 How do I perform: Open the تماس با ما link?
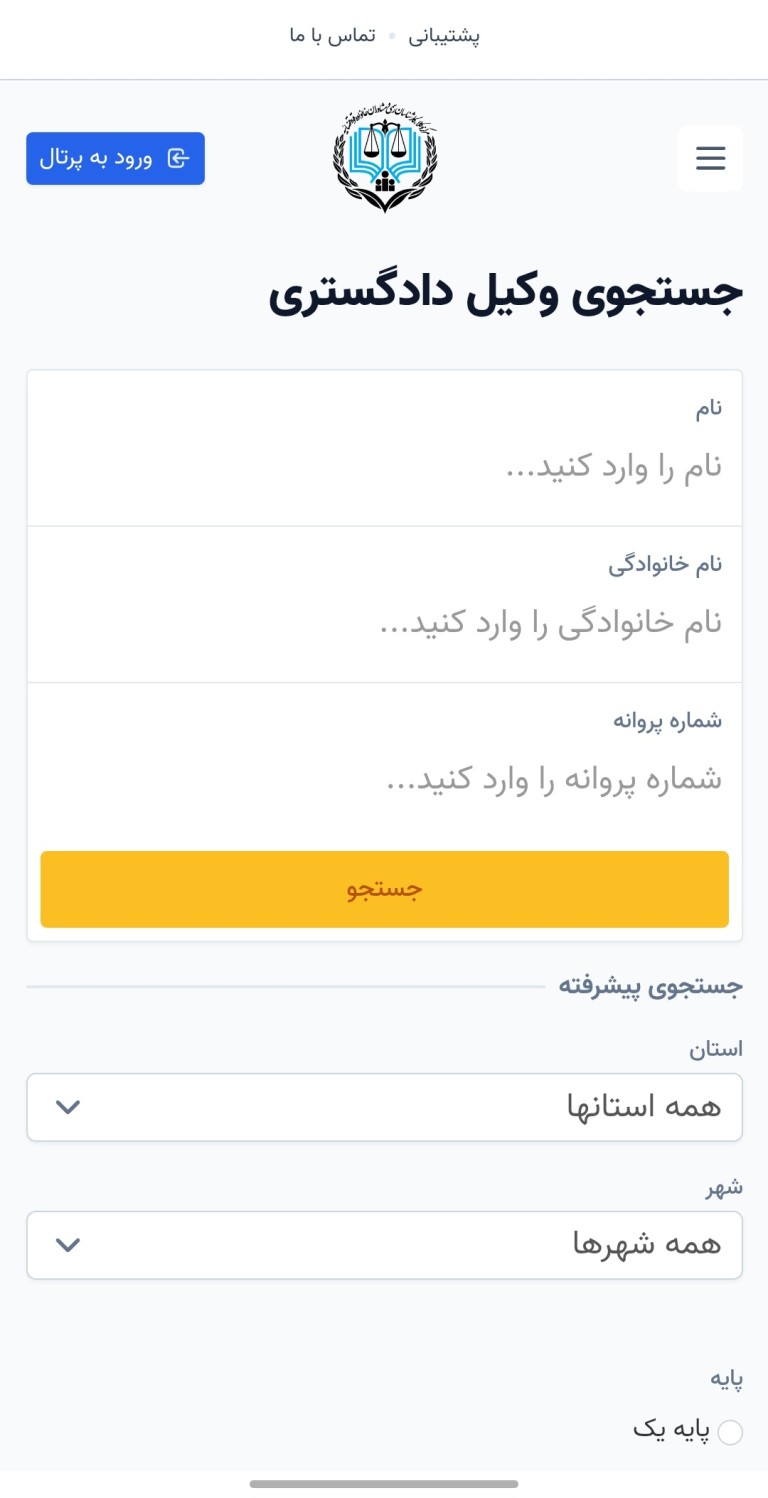332,36
